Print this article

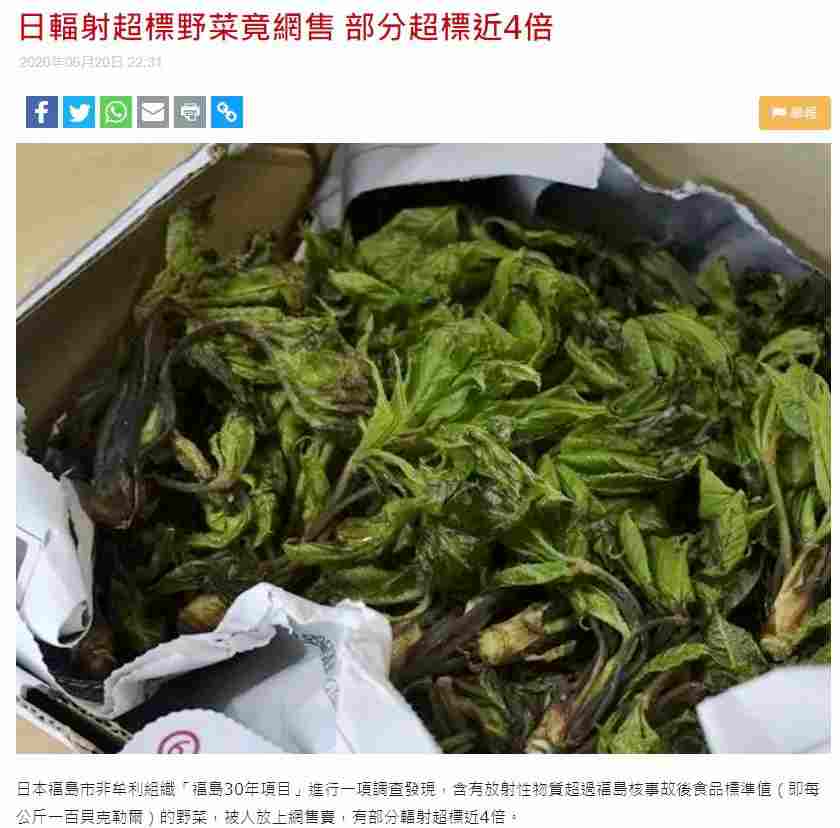(x=190, y=112)
